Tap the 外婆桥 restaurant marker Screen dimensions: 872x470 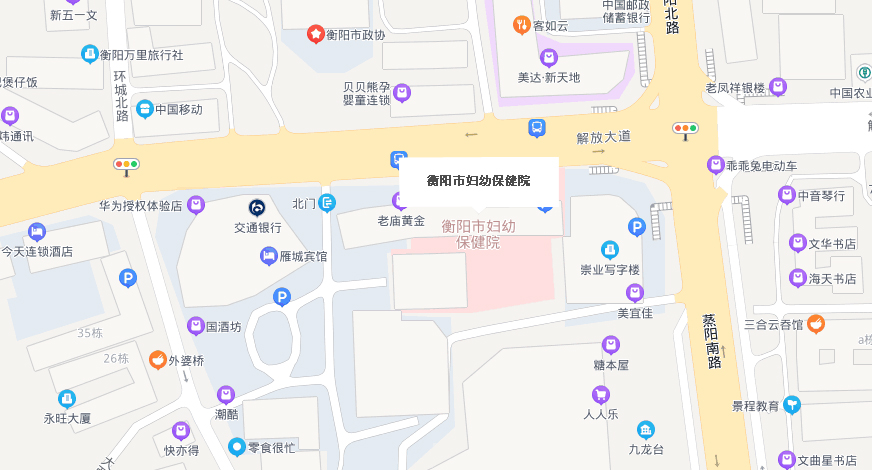point(157,360)
